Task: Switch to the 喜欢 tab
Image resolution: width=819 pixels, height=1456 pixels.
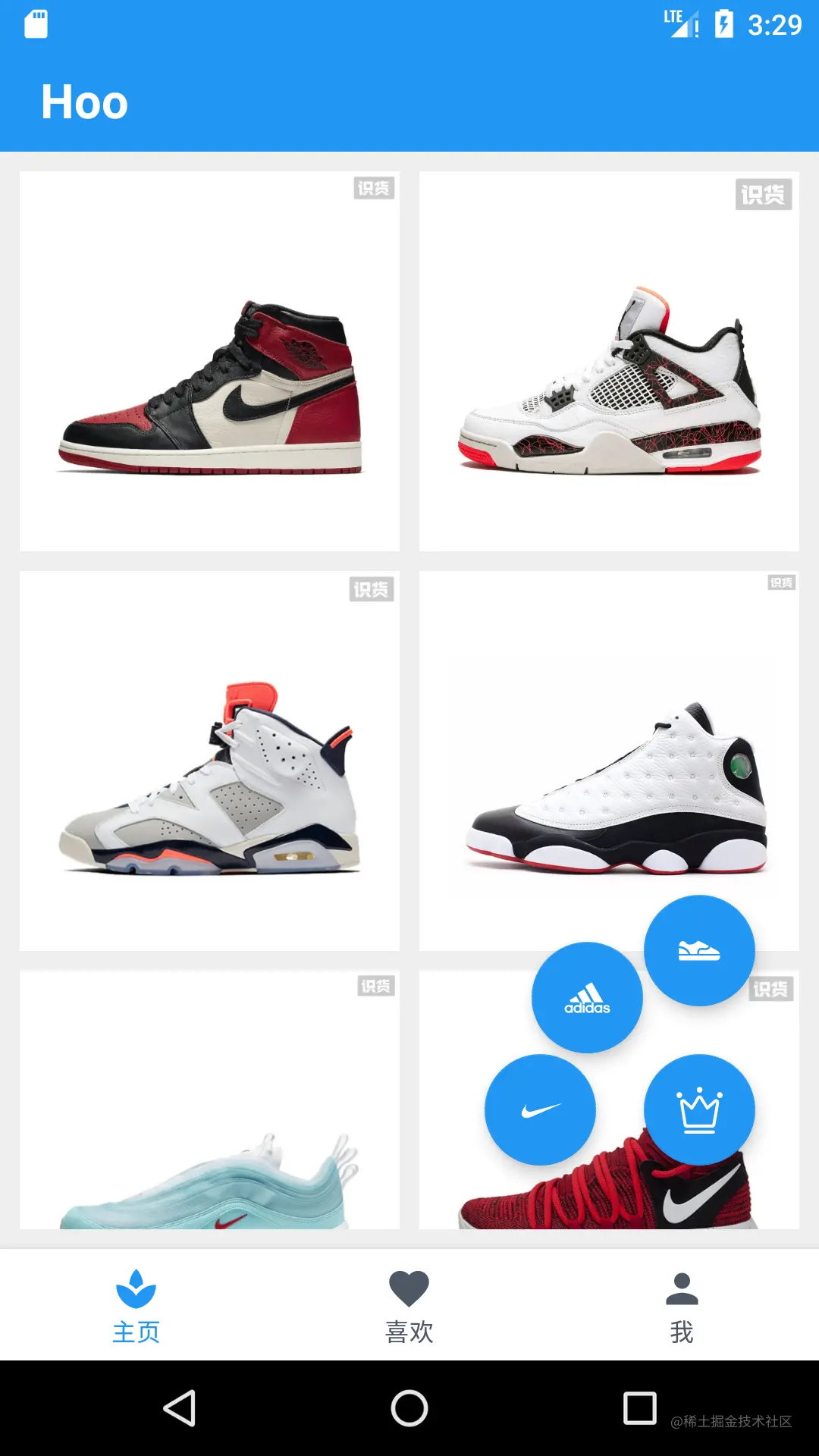Action: point(409,1306)
